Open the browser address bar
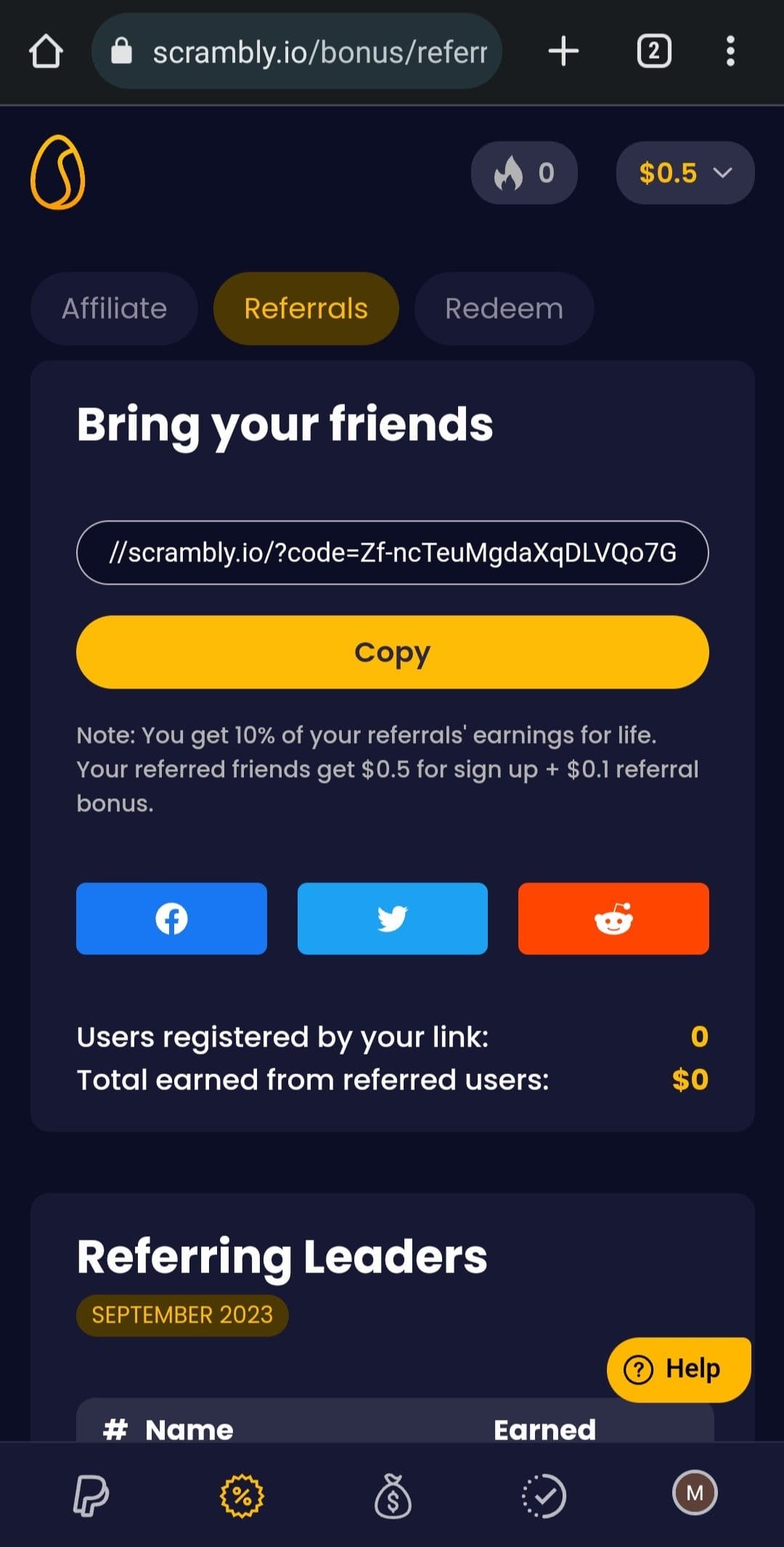 tap(297, 52)
